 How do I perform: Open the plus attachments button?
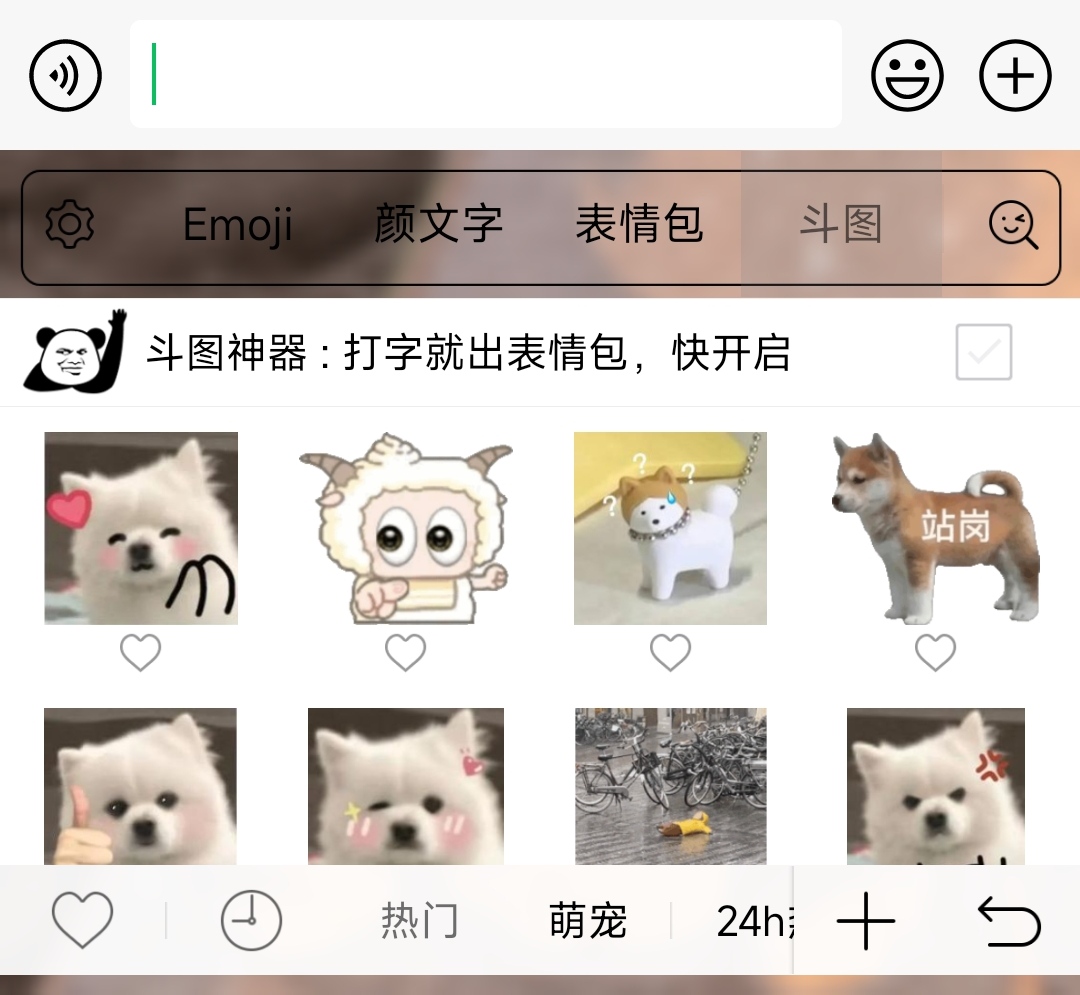[1015, 75]
